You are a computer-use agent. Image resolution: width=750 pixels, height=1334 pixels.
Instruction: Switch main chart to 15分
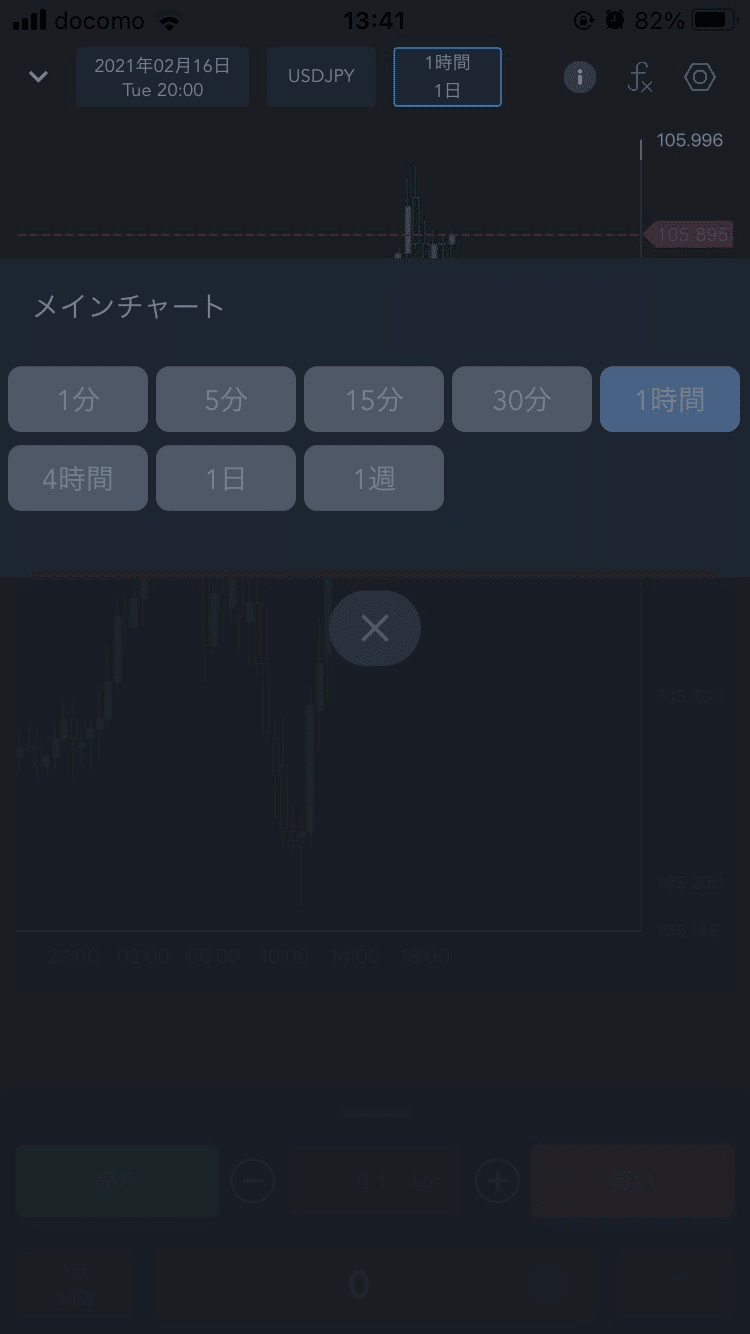374,399
